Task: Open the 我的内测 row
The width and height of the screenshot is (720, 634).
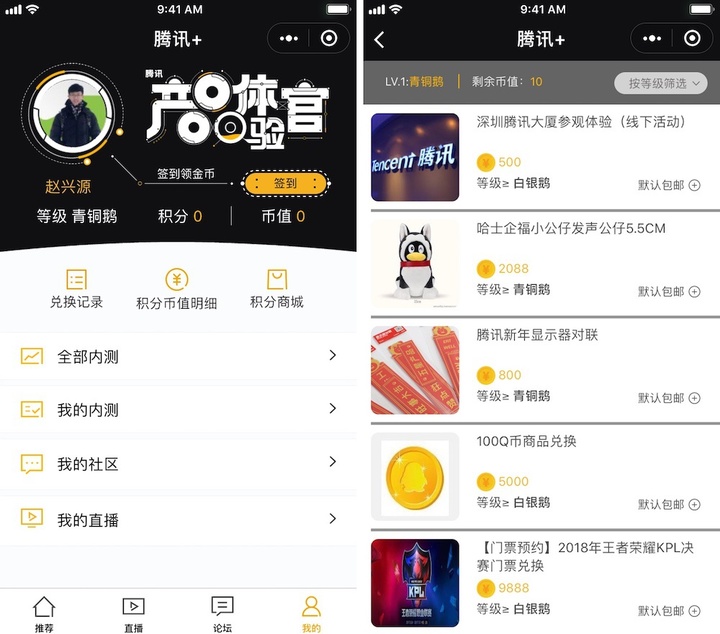Action: [178, 409]
